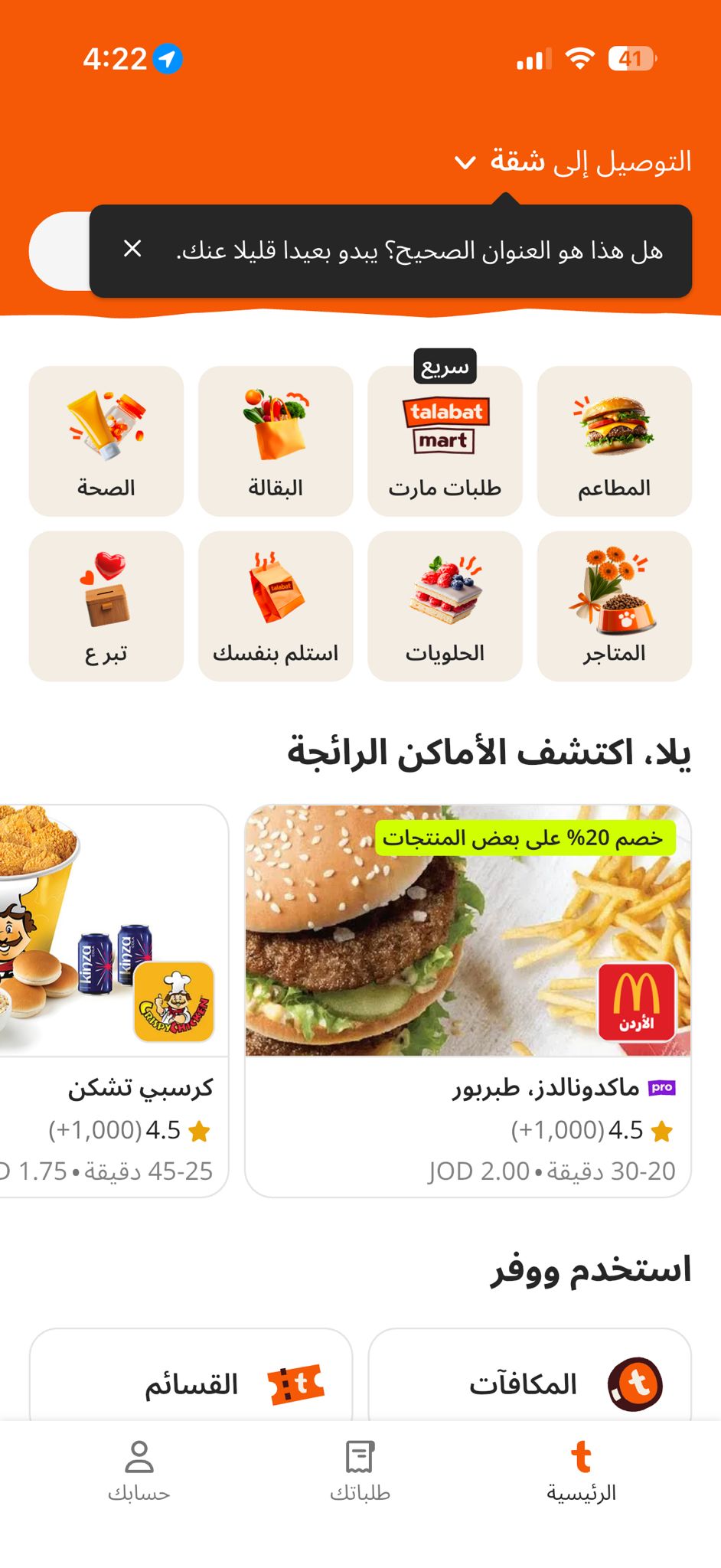The height and width of the screenshot is (1568, 721).
Task: Switch to the حسابك account tab
Action: click(x=139, y=1472)
